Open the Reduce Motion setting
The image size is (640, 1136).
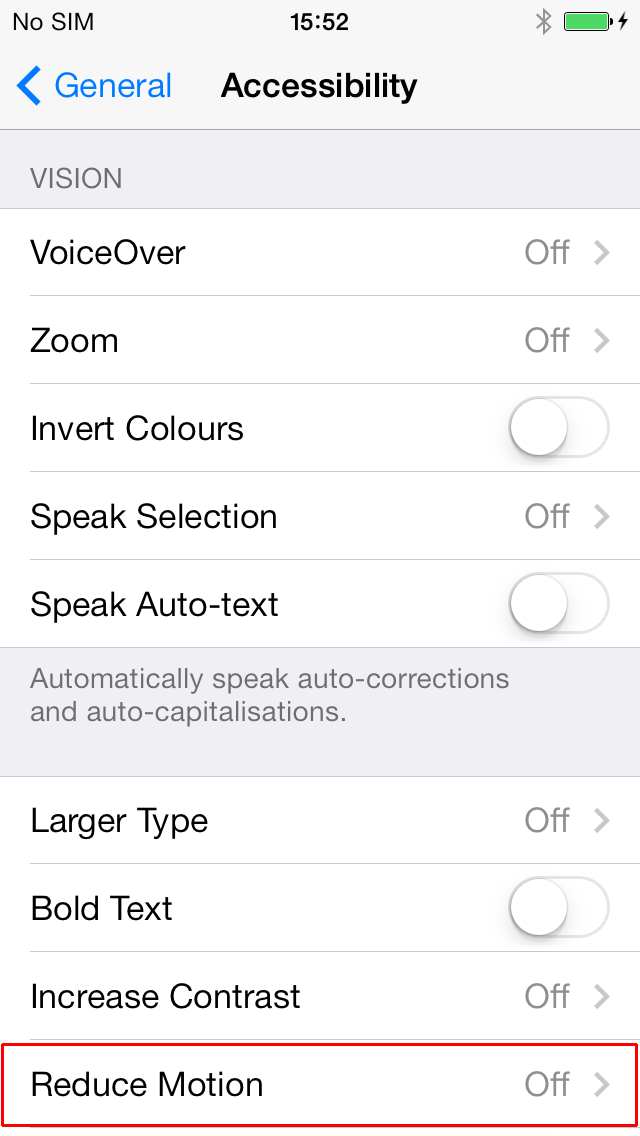320,1085
